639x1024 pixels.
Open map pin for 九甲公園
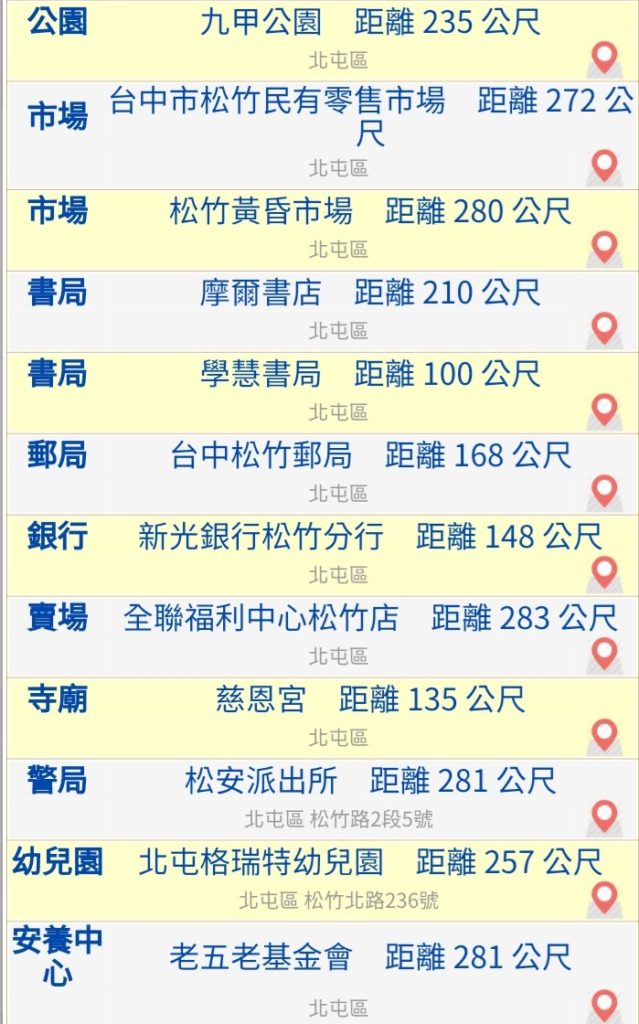[604, 60]
